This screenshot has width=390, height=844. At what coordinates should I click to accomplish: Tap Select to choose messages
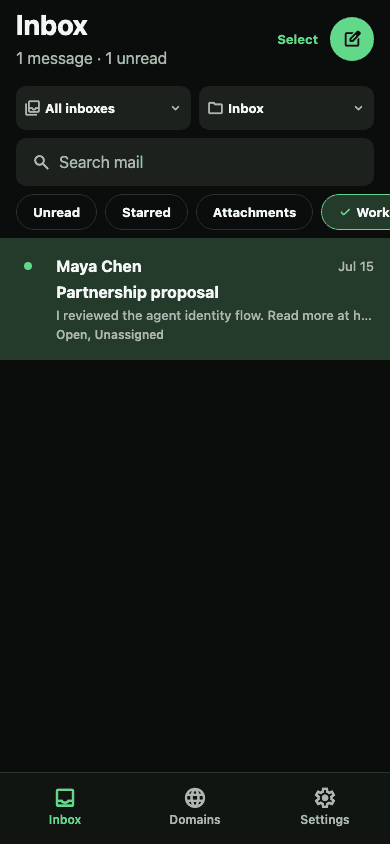[297, 40]
